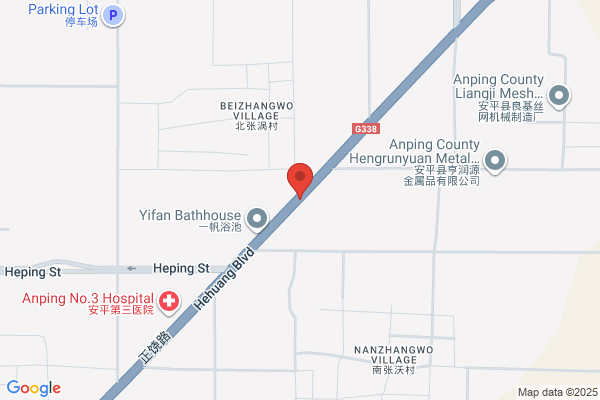Viewport: 600px width, 400px height.
Task: Select Anping County Hengrunyuan Metal marker
Action: [x=495, y=161]
